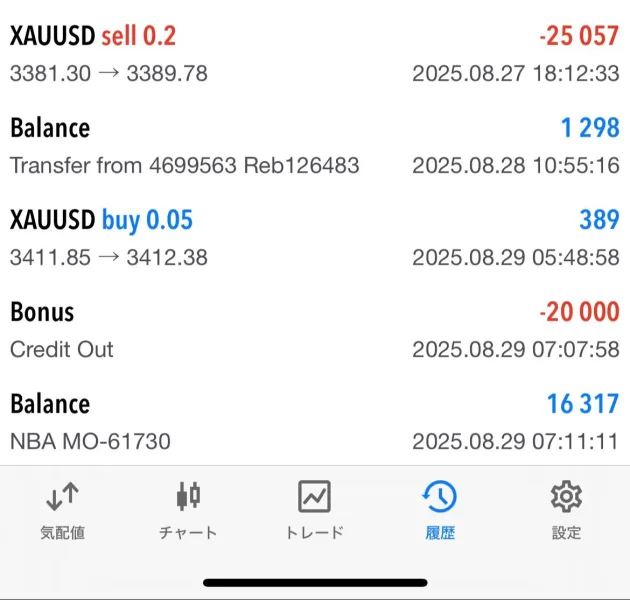Screen dimensions: 630x600
Task: Select the 履歴 history tab
Action: 439,510
